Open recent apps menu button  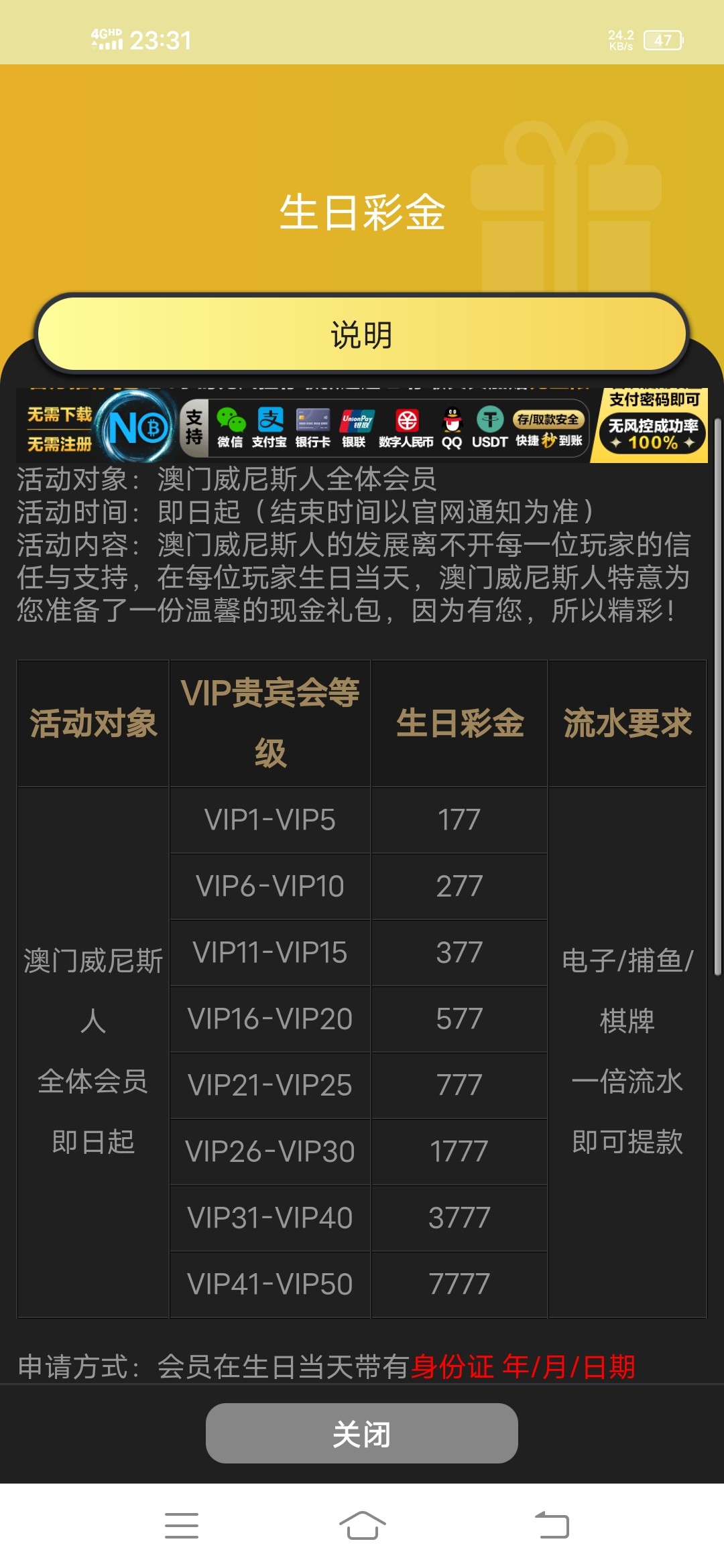point(181,1526)
